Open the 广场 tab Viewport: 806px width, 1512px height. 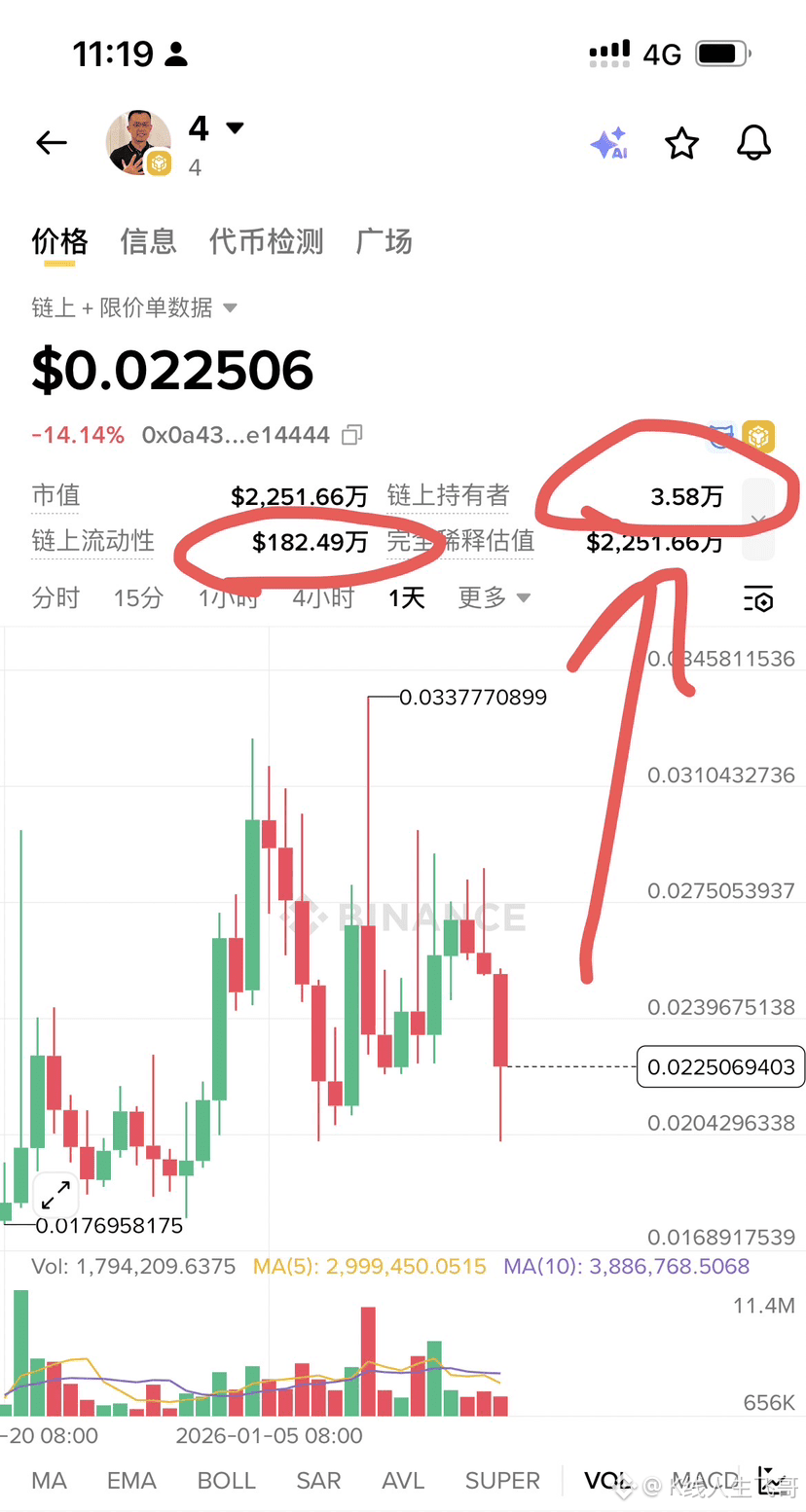coord(385,242)
